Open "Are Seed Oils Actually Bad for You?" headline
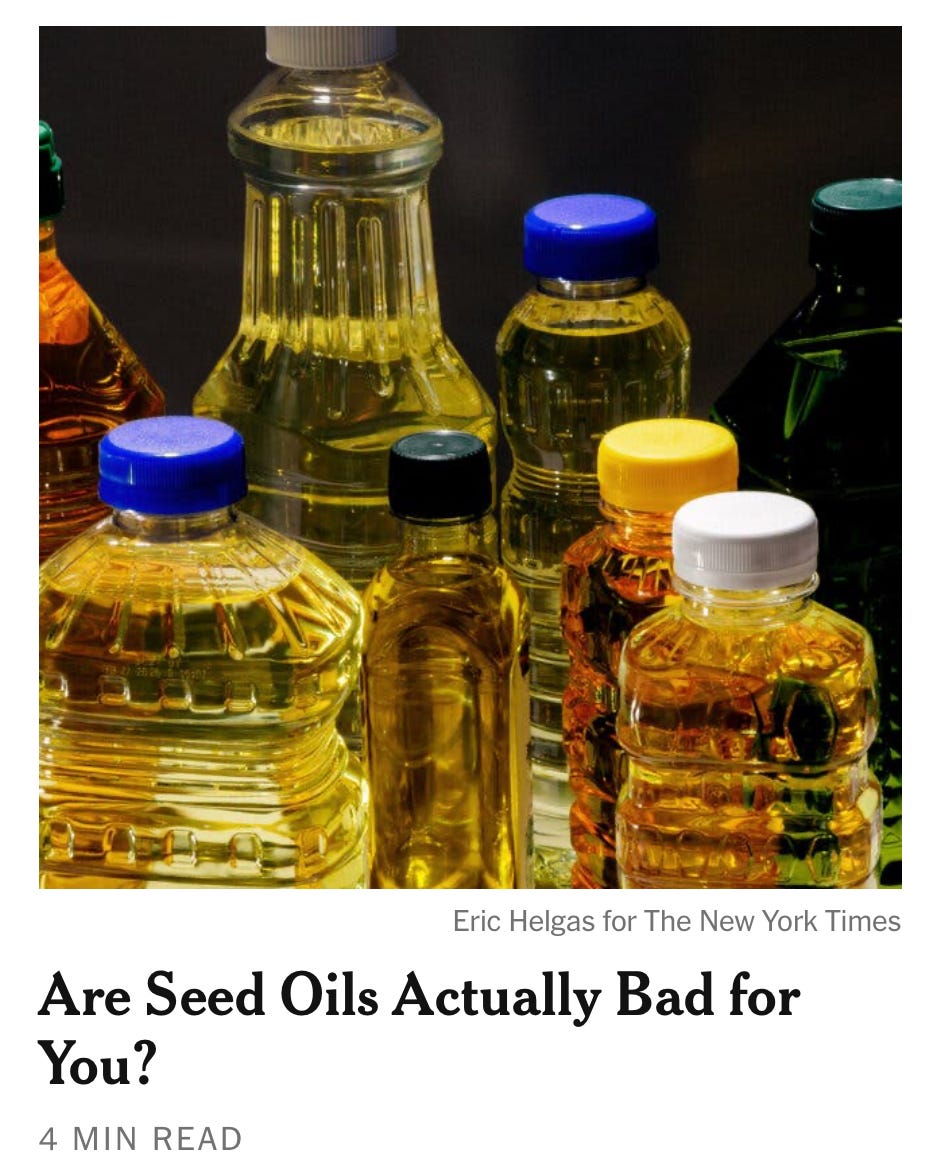Image resolution: width=939 pixels, height=1163 pixels. [420, 1028]
